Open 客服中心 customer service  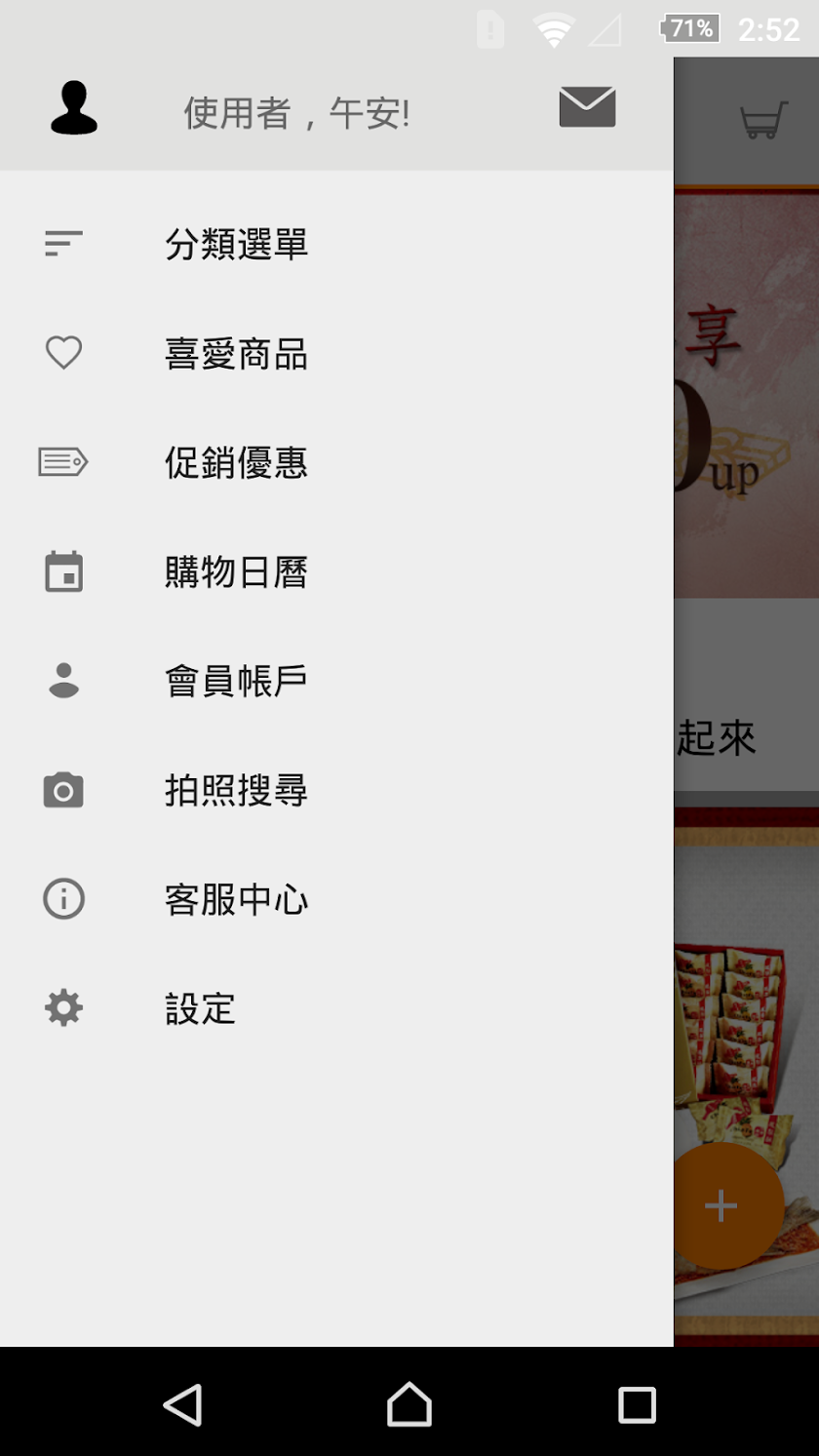pos(236,899)
